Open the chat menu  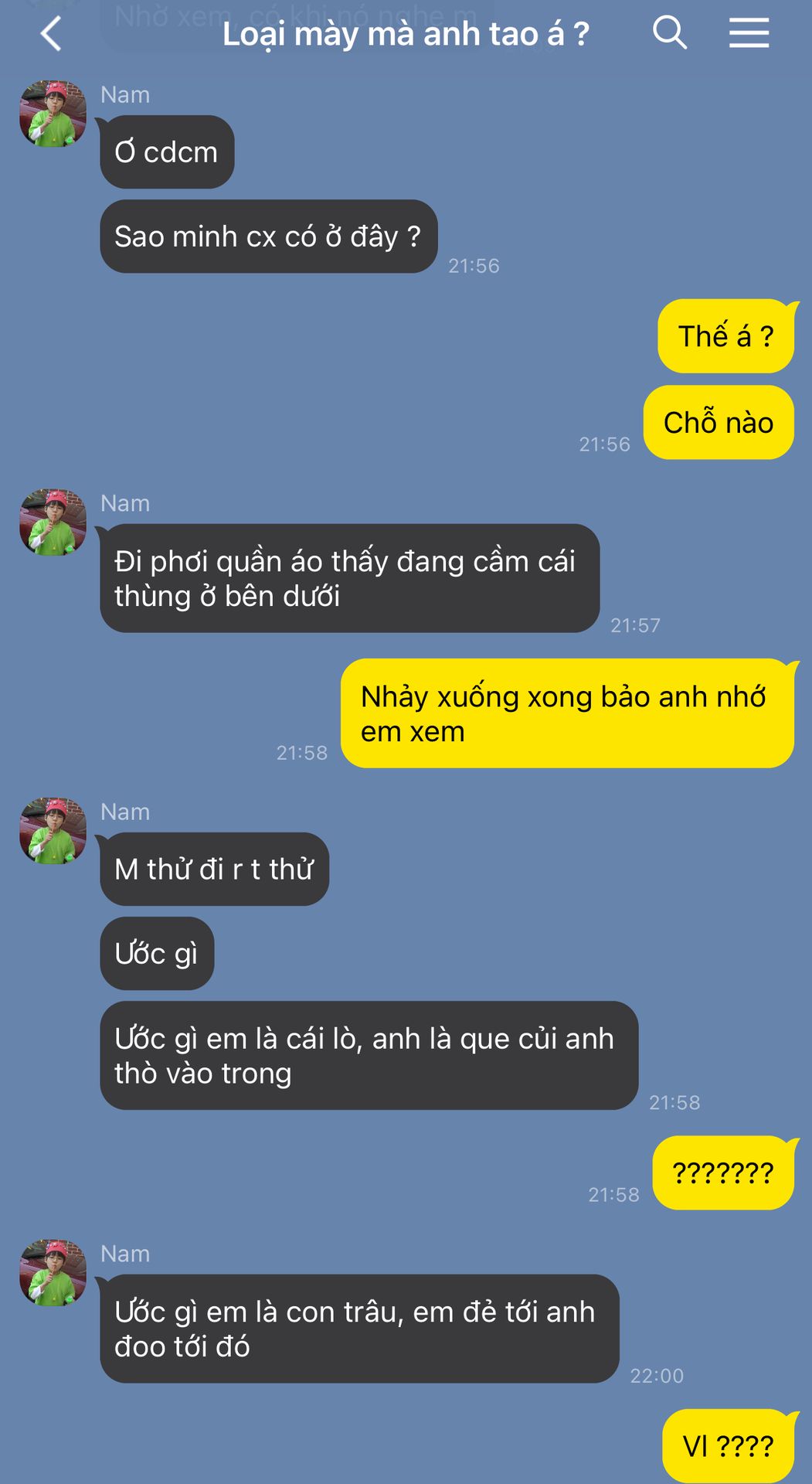pyautogui.click(x=749, y=33)
